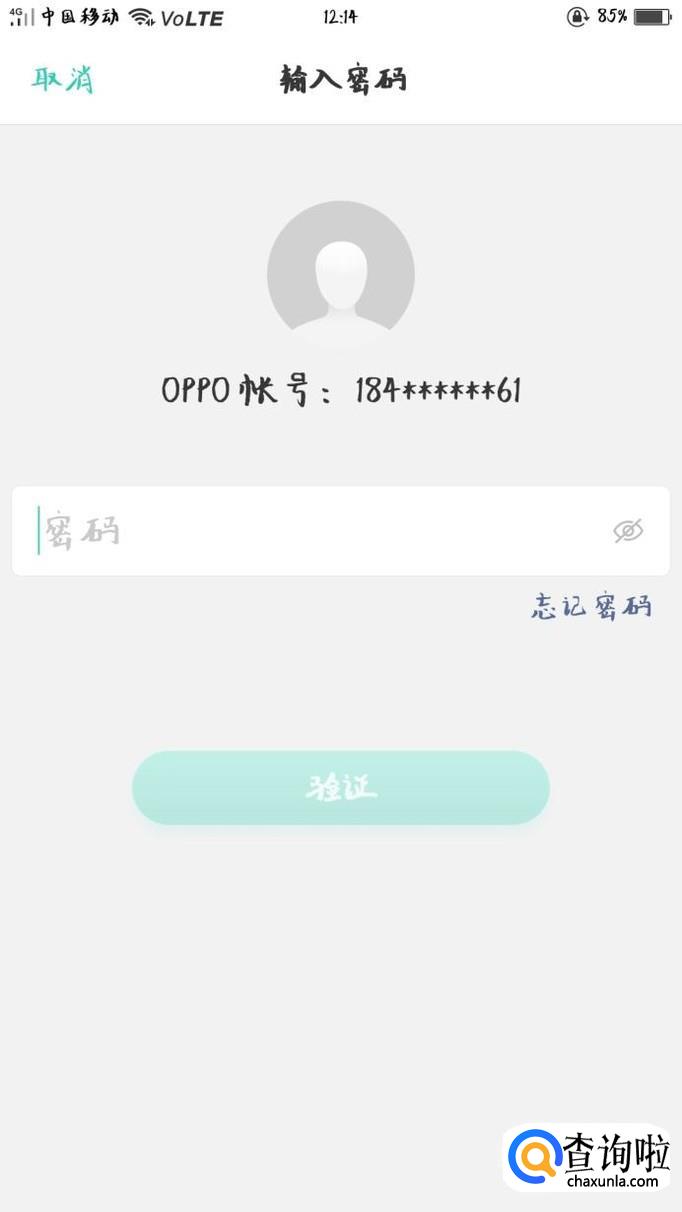This screenshot has height=1212, width=682.
Task: Toggle password visibility eye icon
Action: point(628,531)
